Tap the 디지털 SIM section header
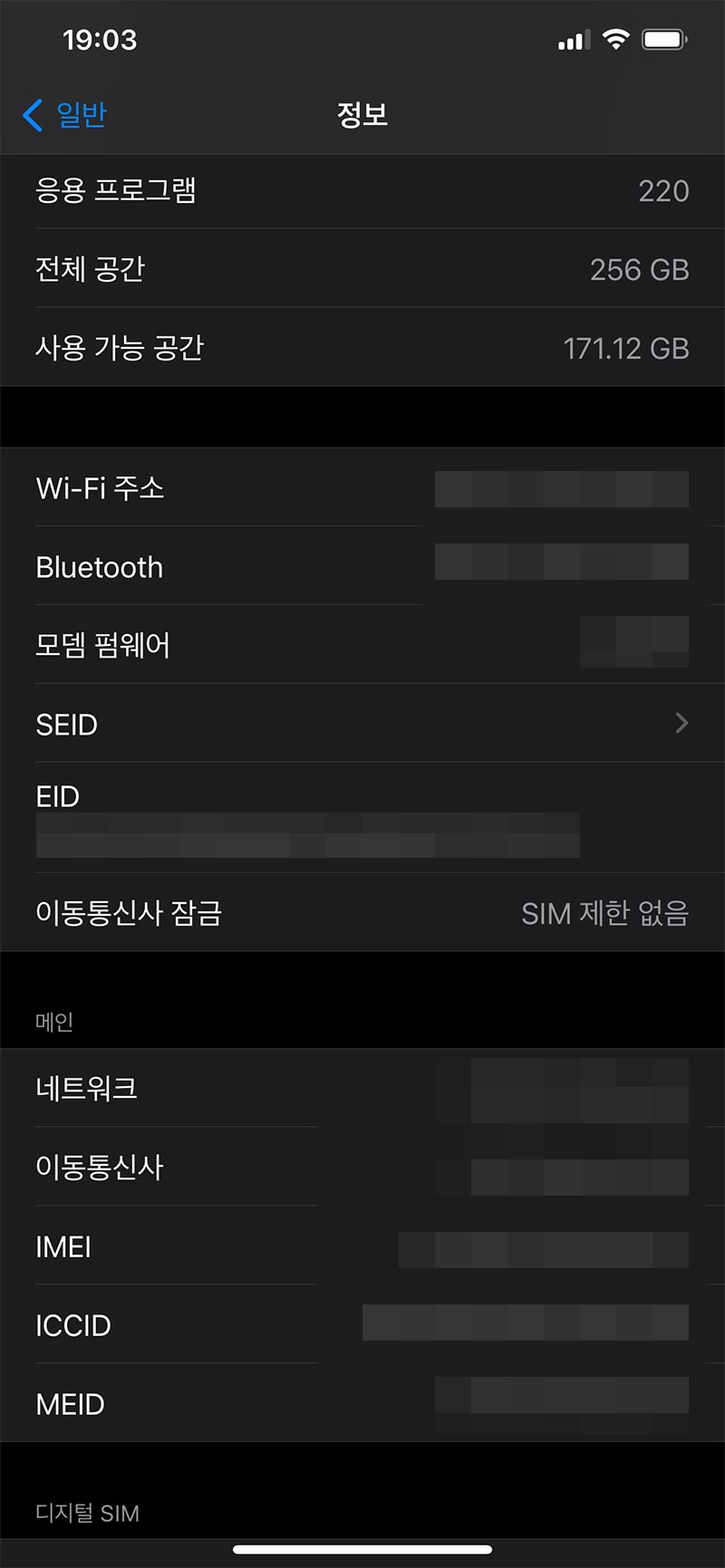The width and height of the screenshot is (725, 1568). [87, 1513]
